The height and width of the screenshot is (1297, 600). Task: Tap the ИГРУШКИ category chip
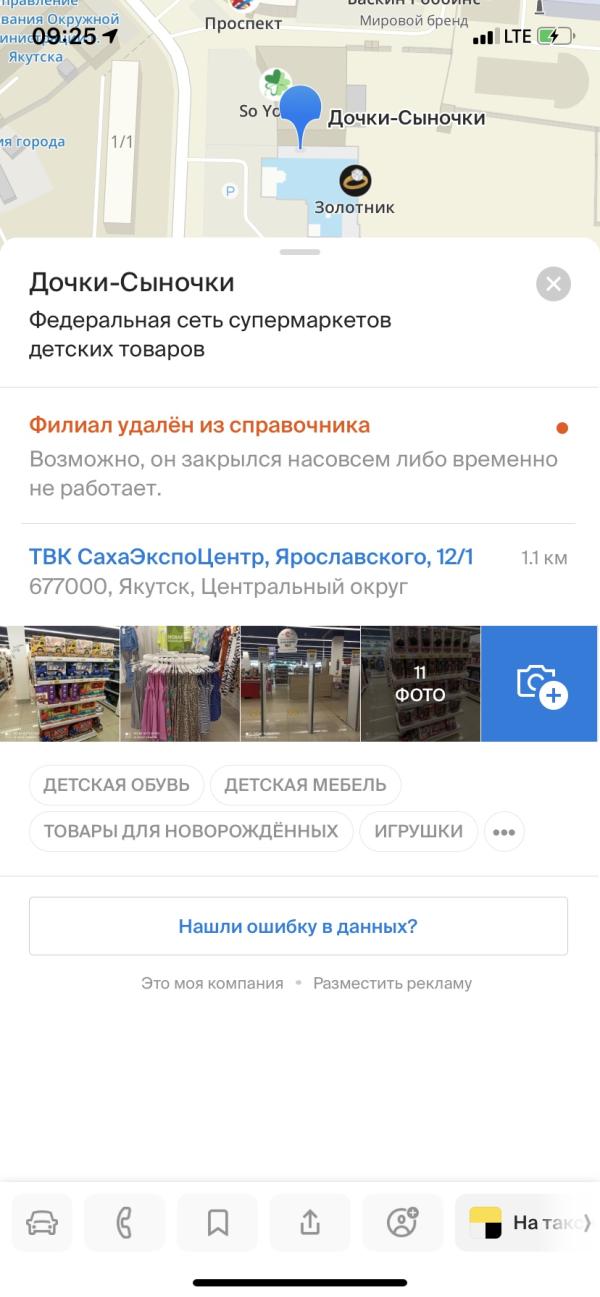(418, 831)
